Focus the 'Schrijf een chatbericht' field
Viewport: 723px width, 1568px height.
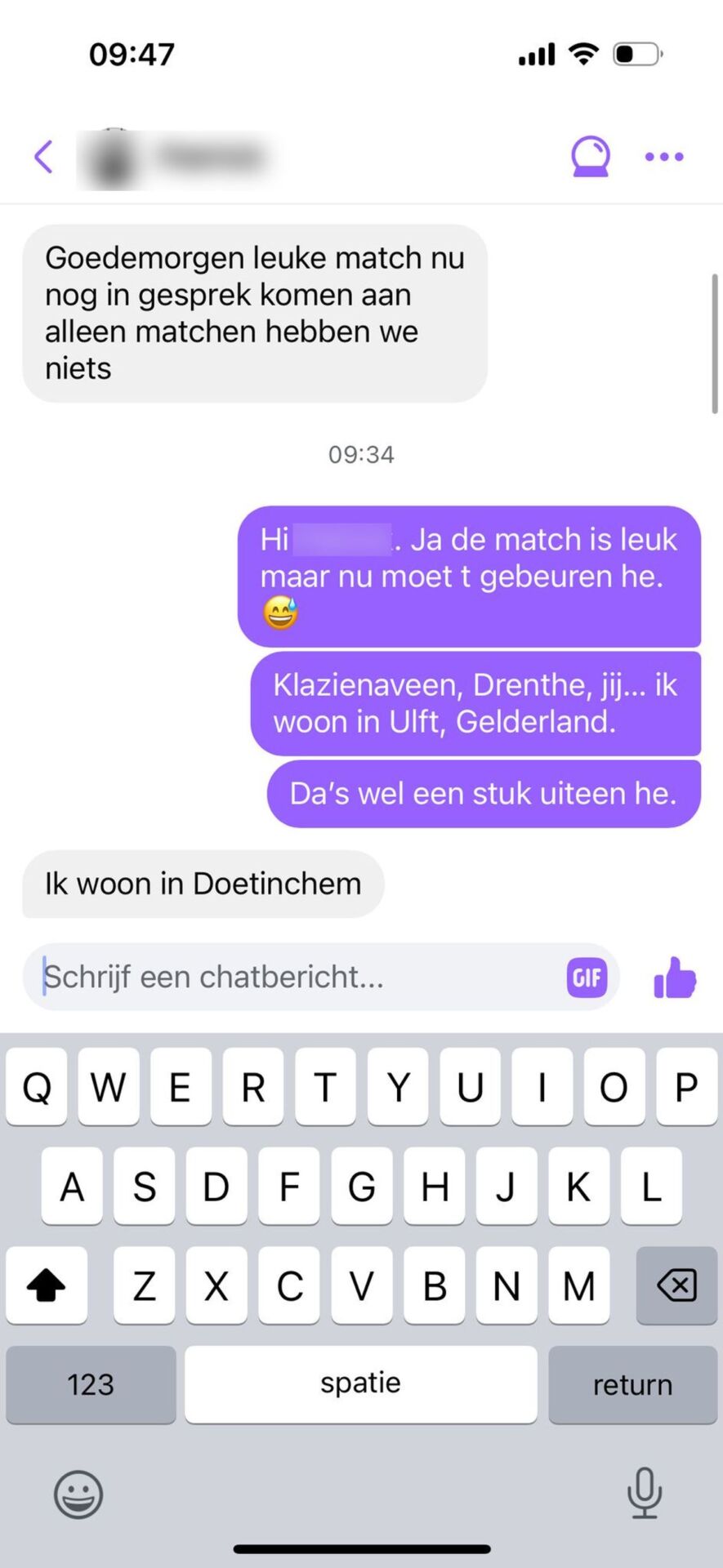(294, 977)
